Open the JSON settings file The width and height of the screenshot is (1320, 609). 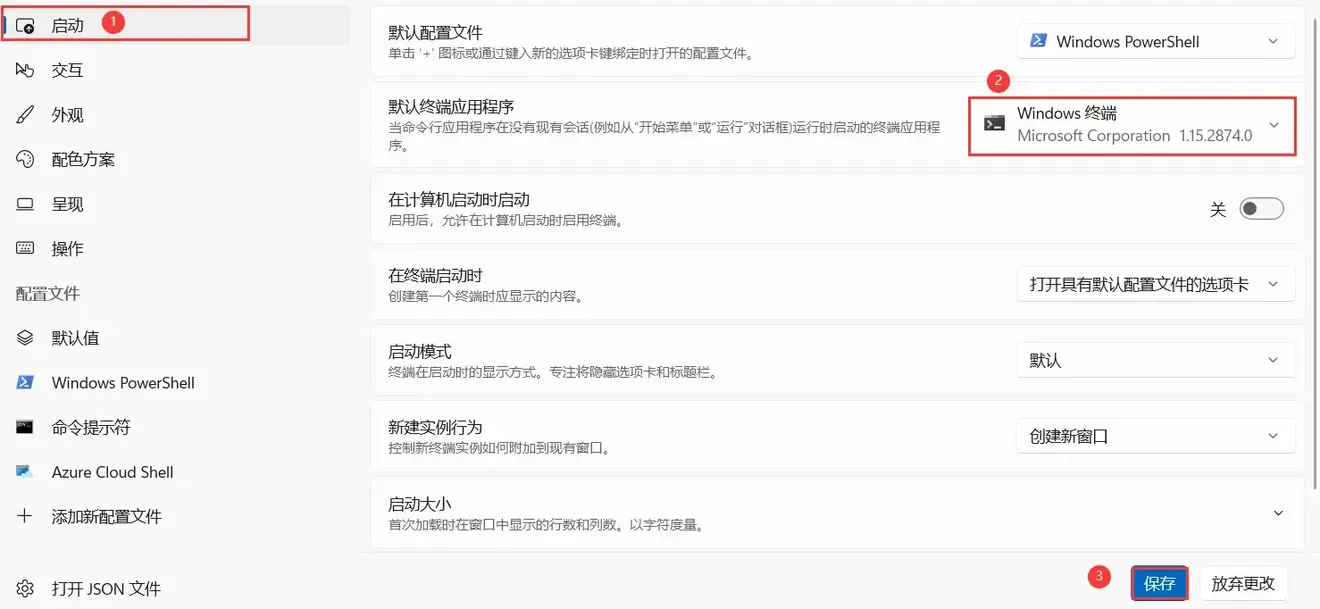point(105,589)
